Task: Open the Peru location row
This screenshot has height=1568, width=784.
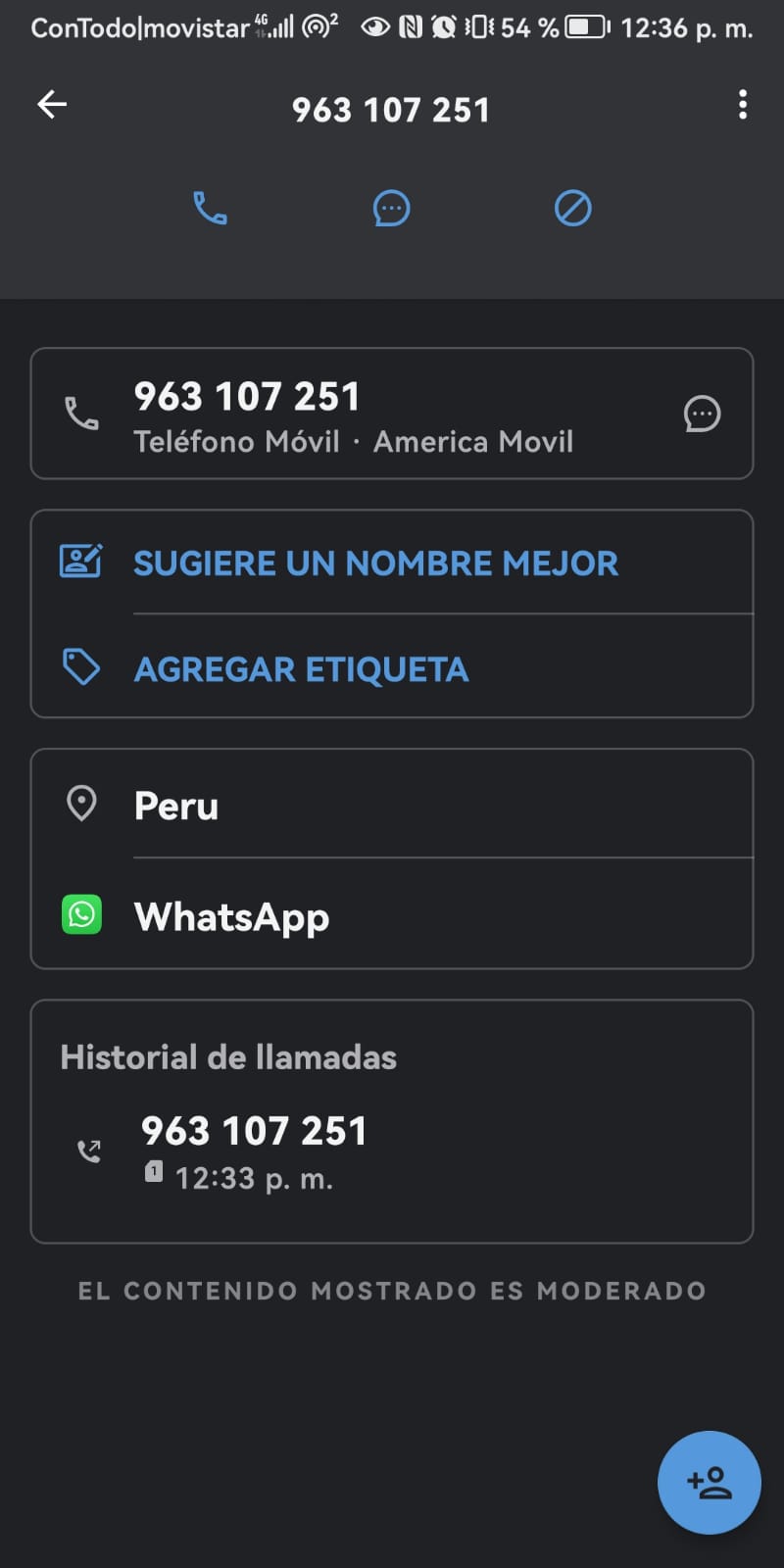Action: [392, 805]
